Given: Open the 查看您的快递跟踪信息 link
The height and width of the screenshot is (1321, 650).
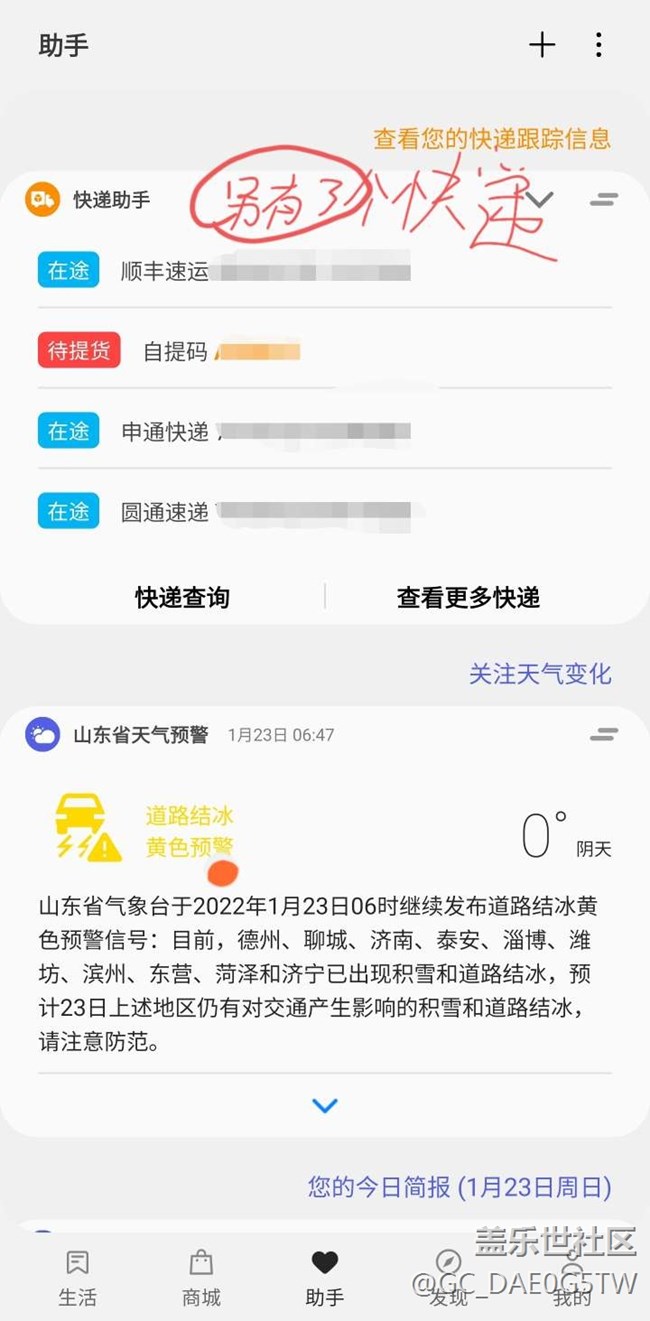Looking at the screenshot, I should [x=492, y=138].
